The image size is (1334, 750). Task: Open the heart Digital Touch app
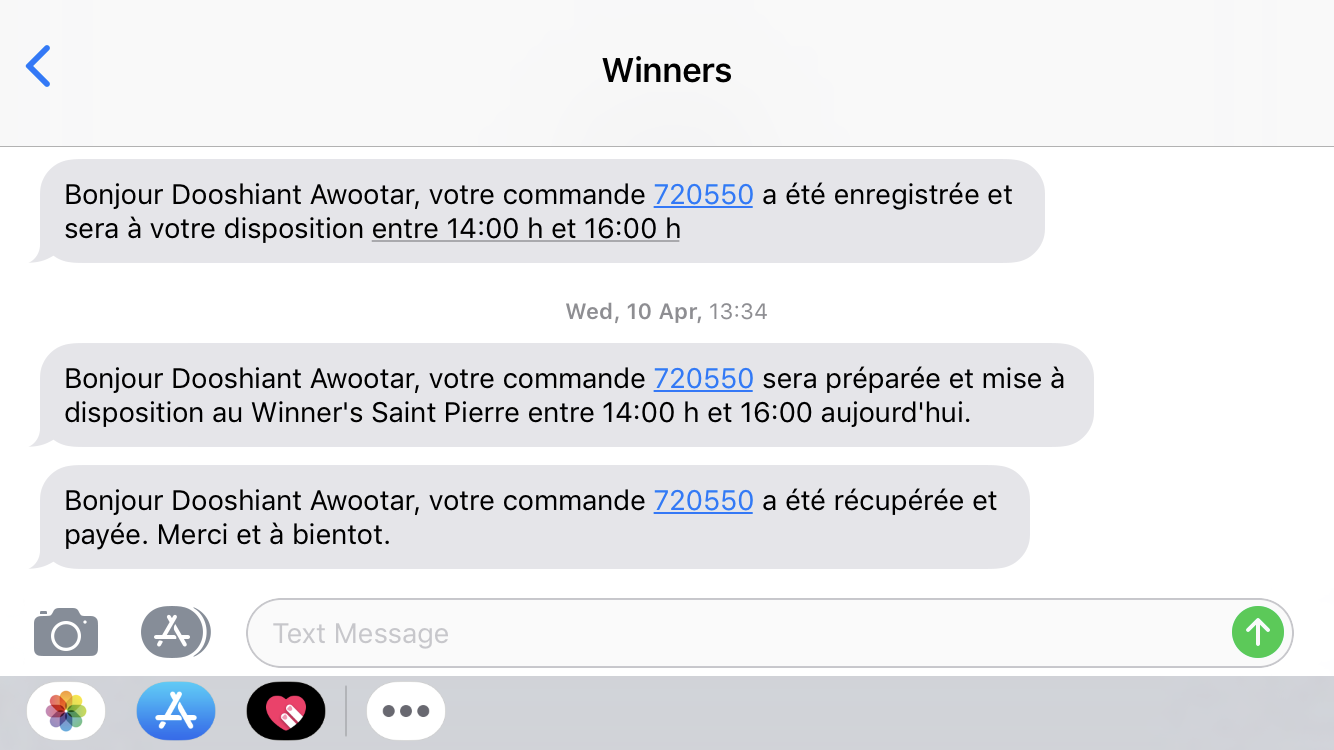(x=286, y=711)
